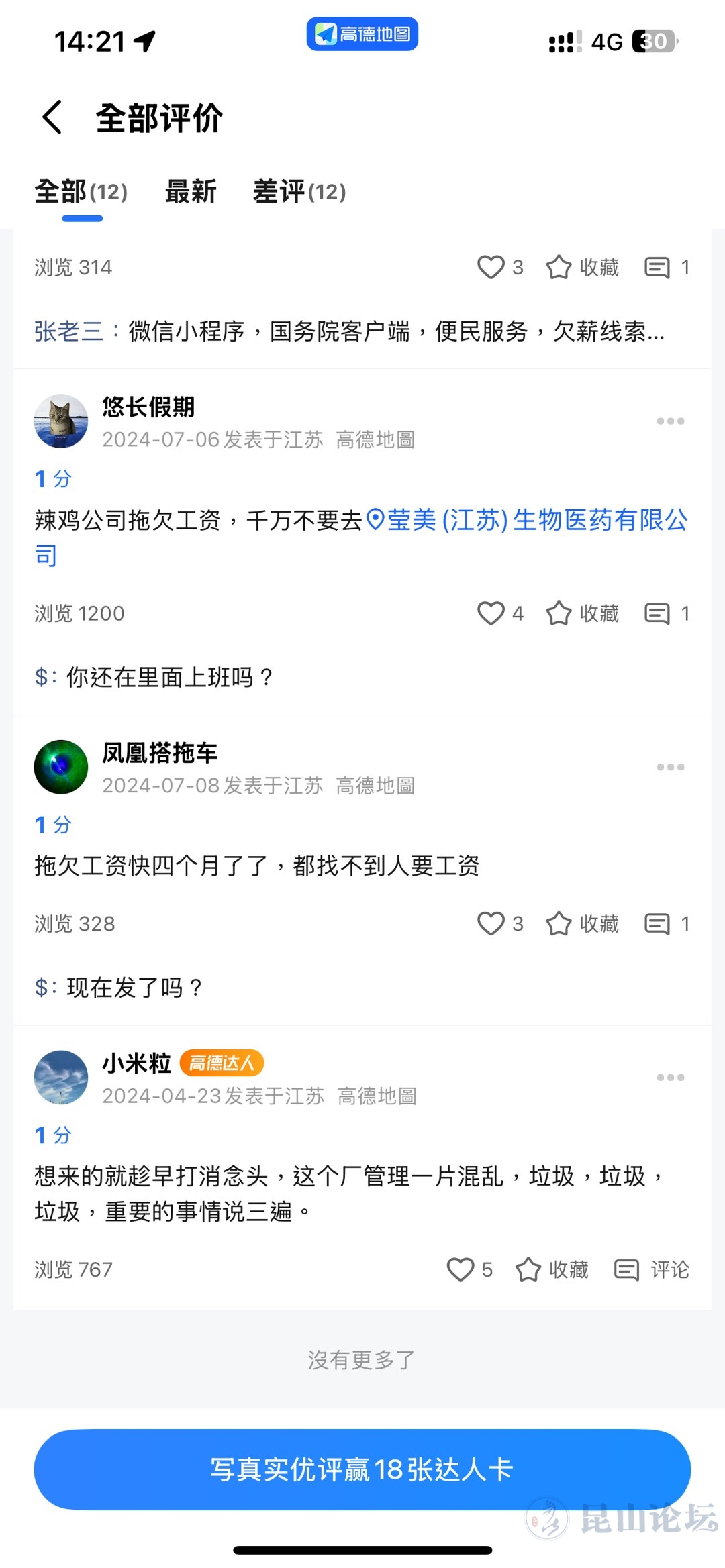Return to 高德地图 via the status bar pill

click(x=362, y=34)
